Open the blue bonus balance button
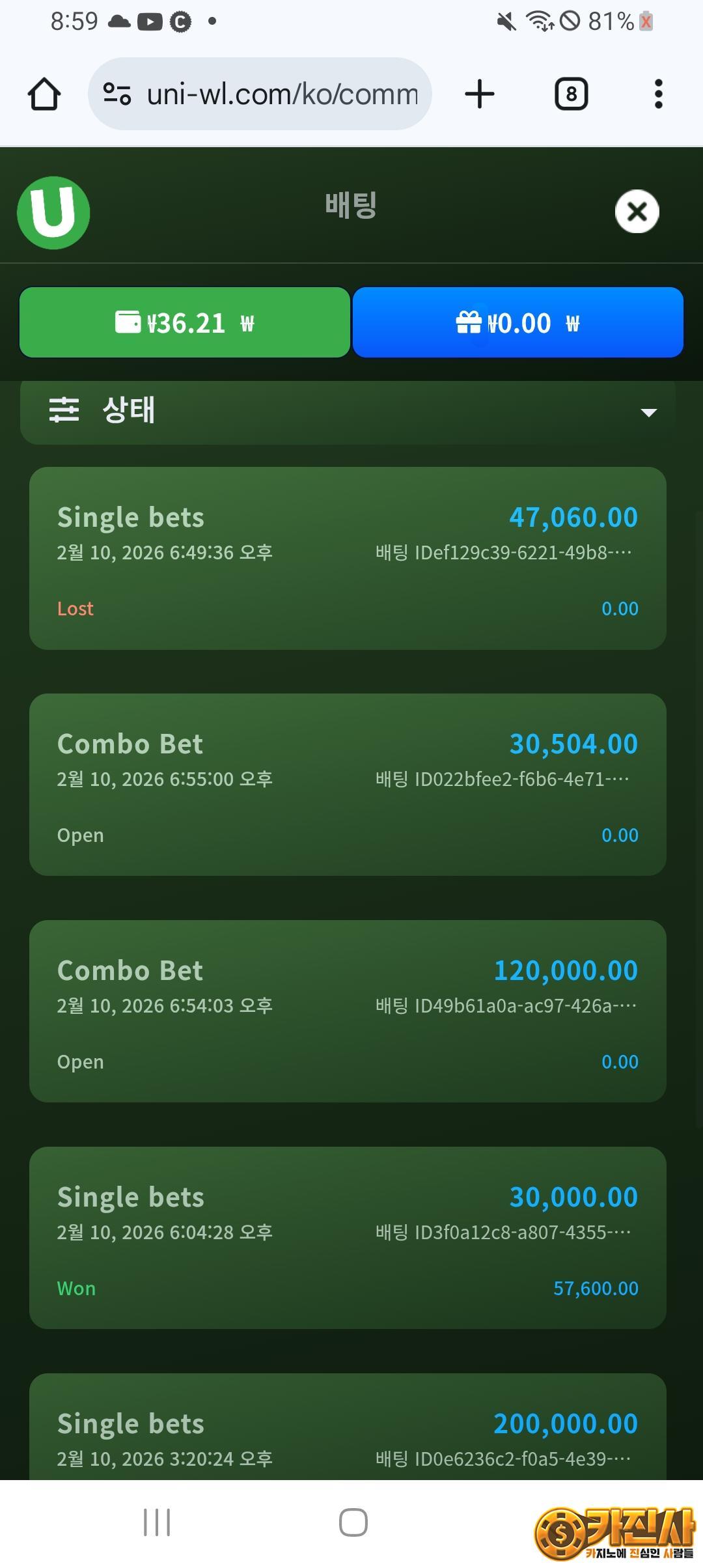This screenshot has height=1568, width=703. 517,322
